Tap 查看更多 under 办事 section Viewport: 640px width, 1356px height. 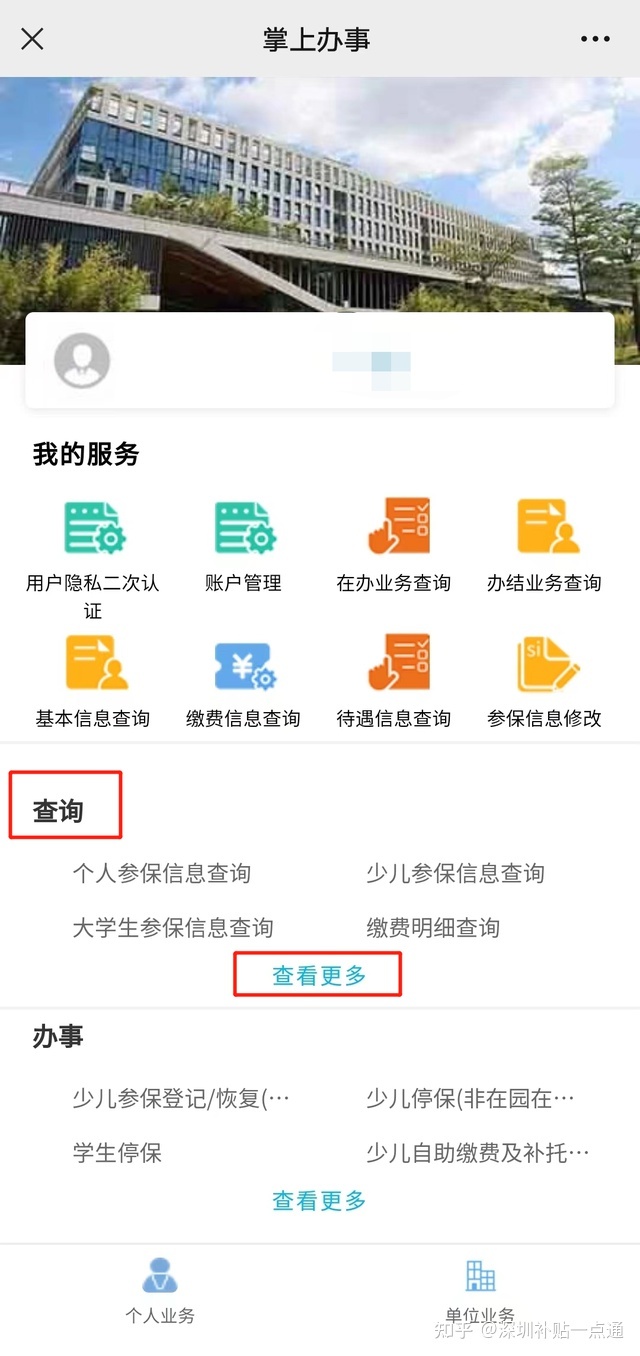(319, 1200)
